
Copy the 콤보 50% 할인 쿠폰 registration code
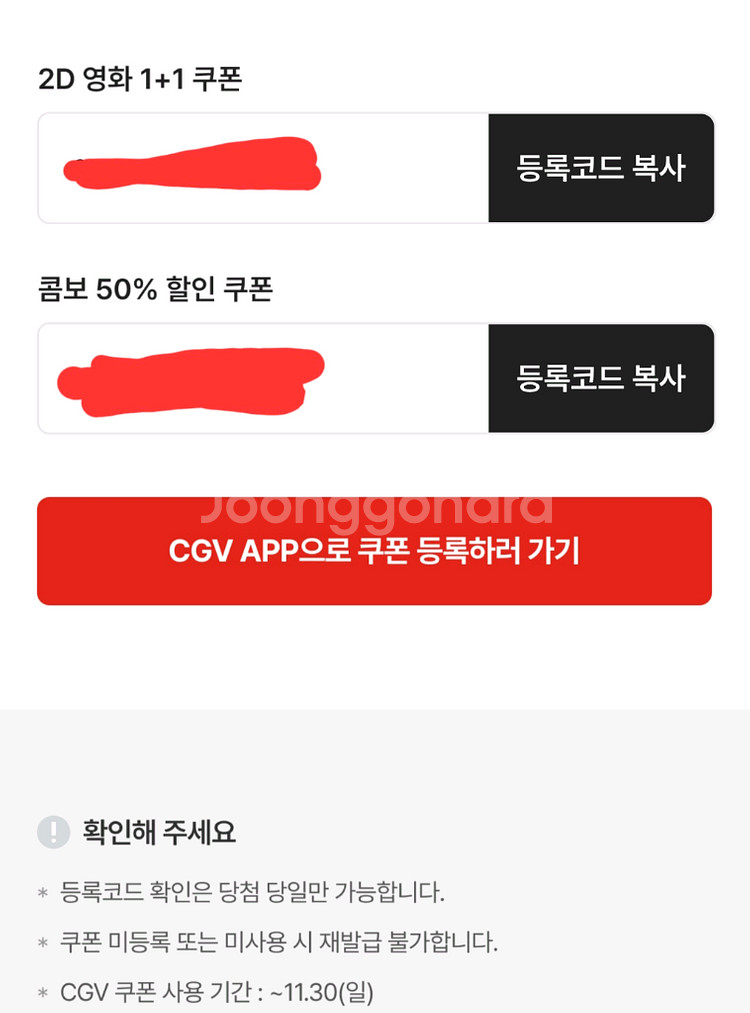(x=601, y=378)
